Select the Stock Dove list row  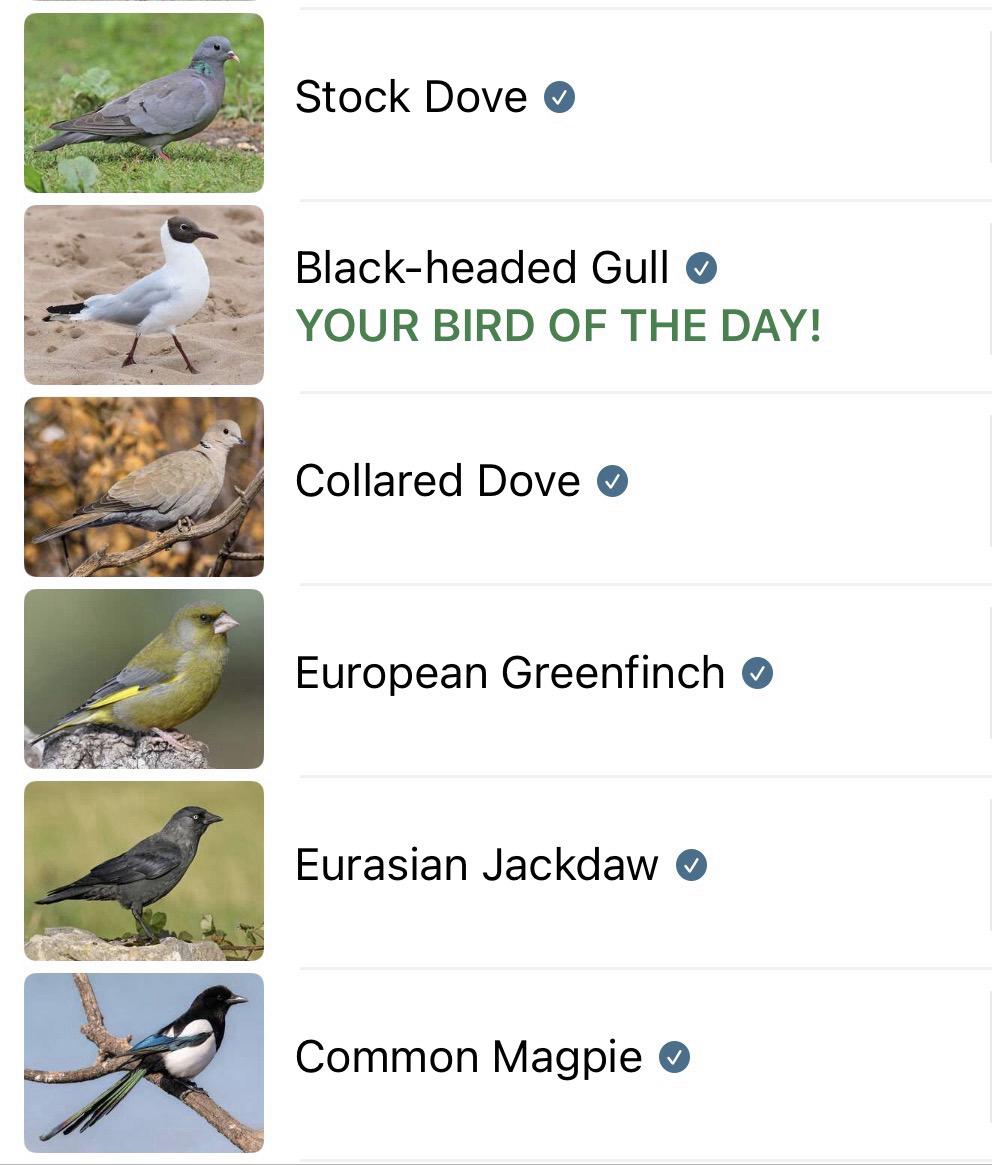click(x=411, y=97)
